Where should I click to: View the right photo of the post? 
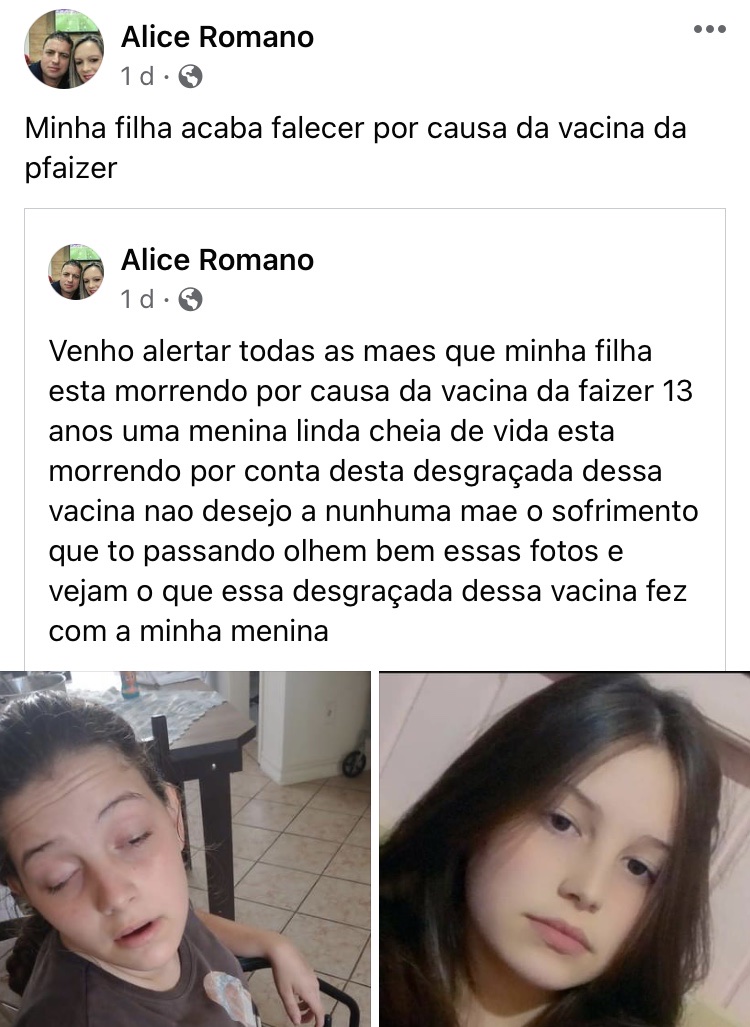pos(565,848)
